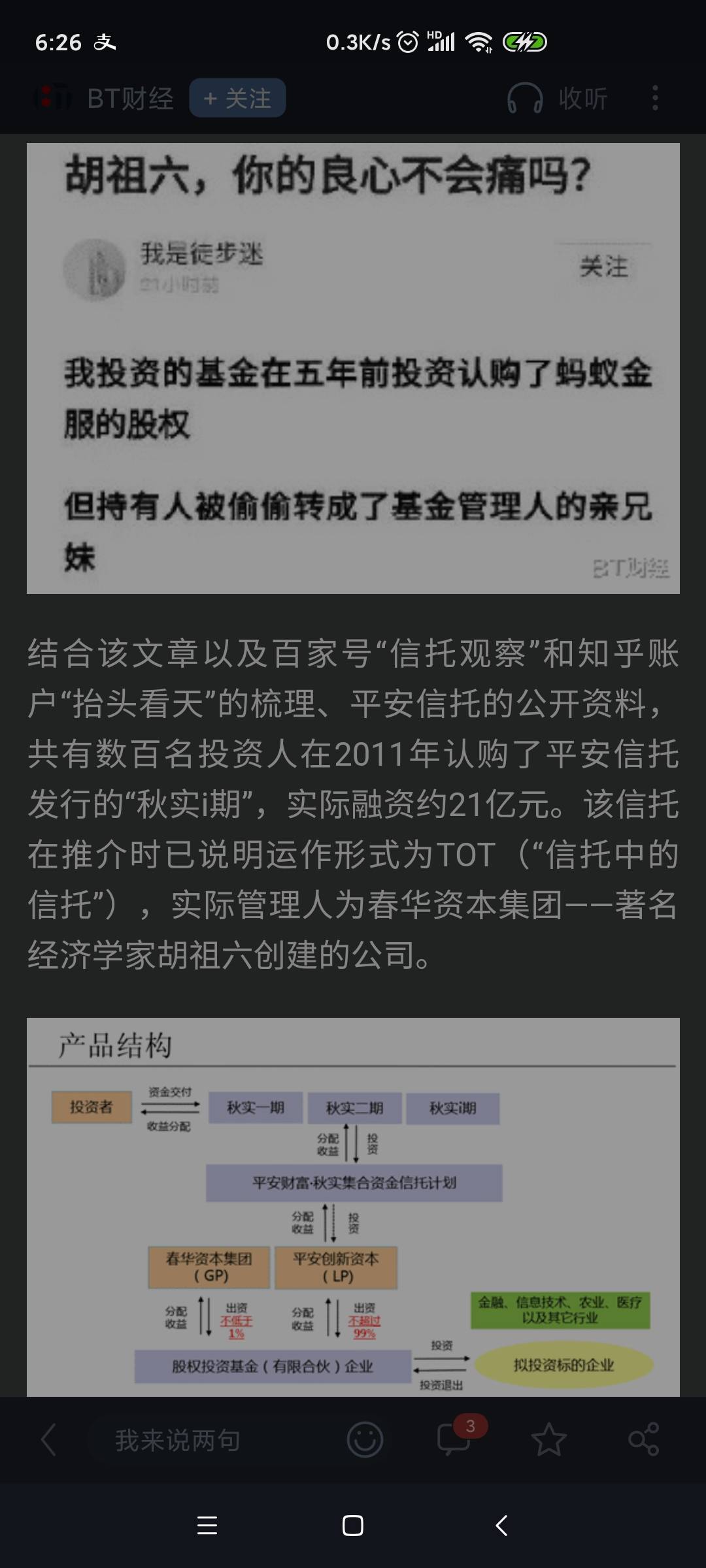Favorite this article with the star
Image resolution: width=706 pixels, height=1568 pixels.
click(x=548, y=1440)
